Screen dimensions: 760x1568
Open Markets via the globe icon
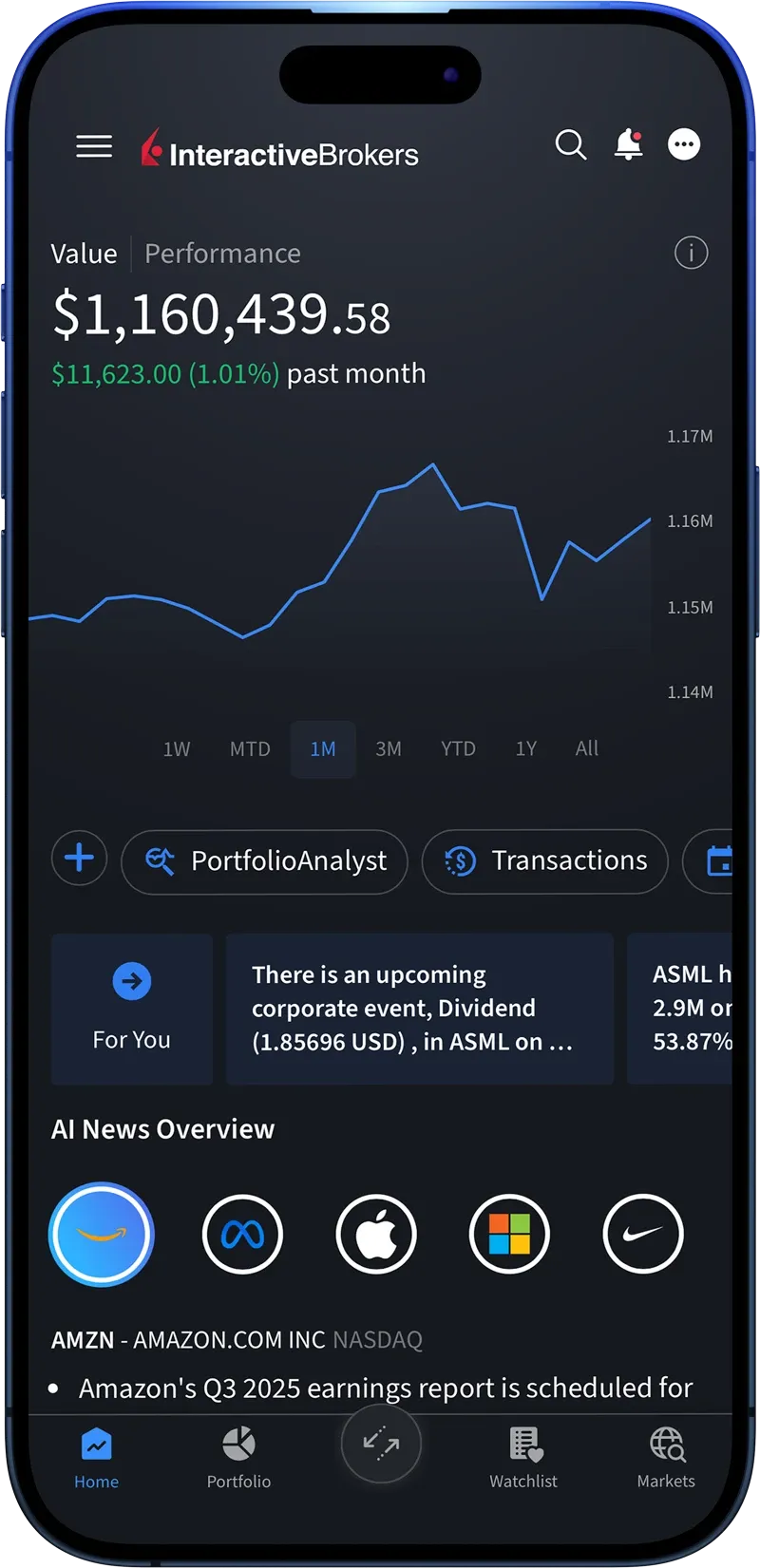tap(666, 1445)
